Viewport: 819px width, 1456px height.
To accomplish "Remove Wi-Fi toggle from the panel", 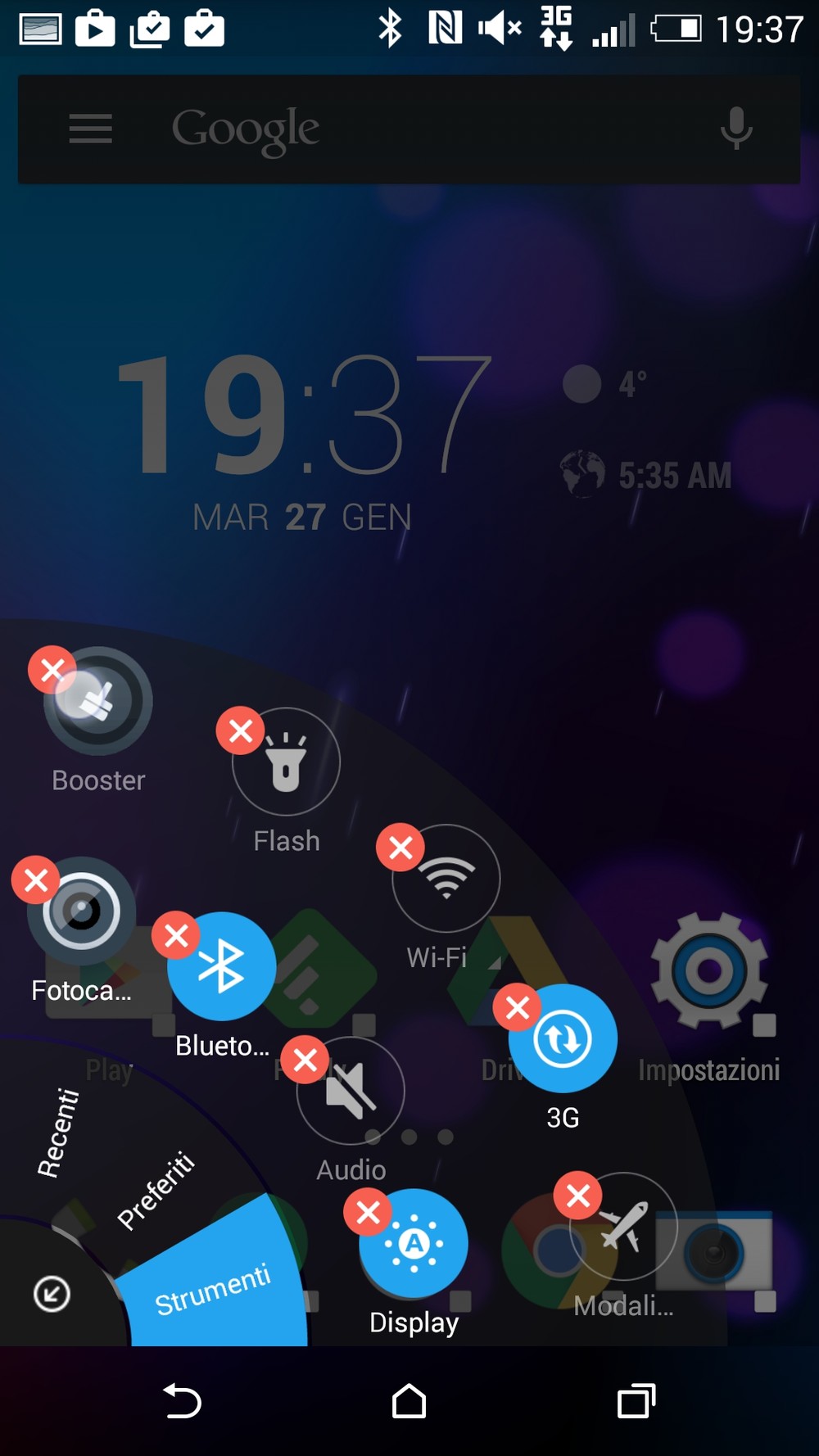I will [x=400, y=848].
